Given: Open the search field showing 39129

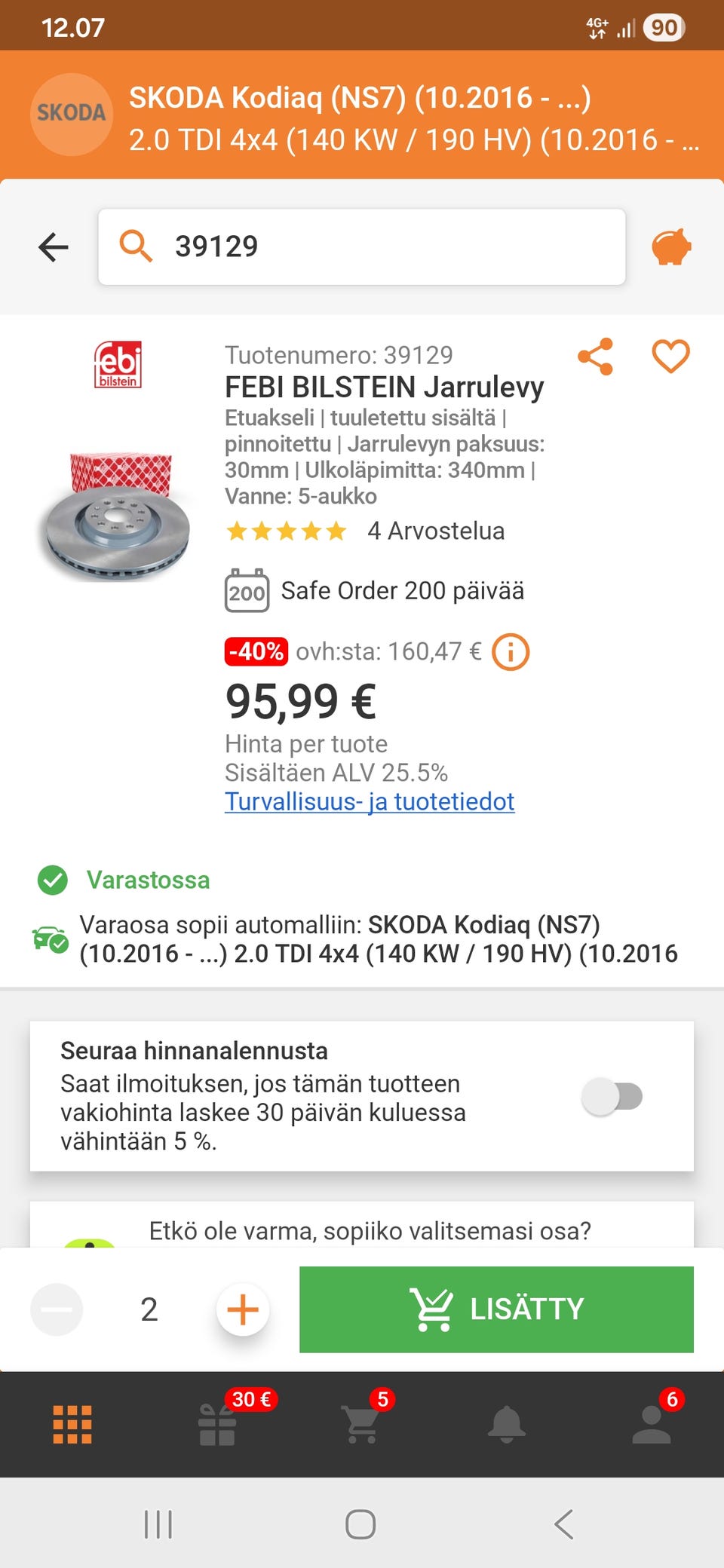Looking at the screenshot, I should [362, 247].
